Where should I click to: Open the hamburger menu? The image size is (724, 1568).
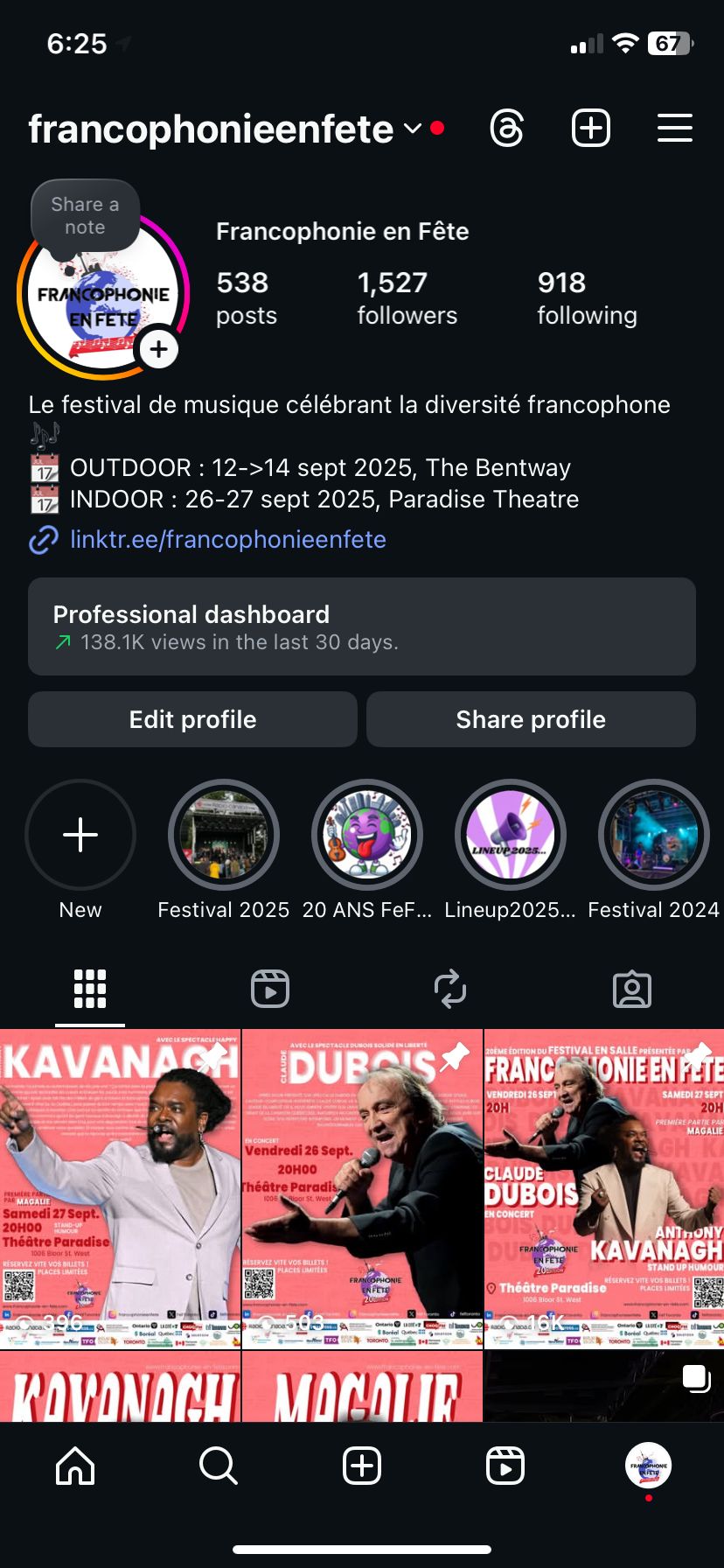pyautogui.click(x=674, y=129)
